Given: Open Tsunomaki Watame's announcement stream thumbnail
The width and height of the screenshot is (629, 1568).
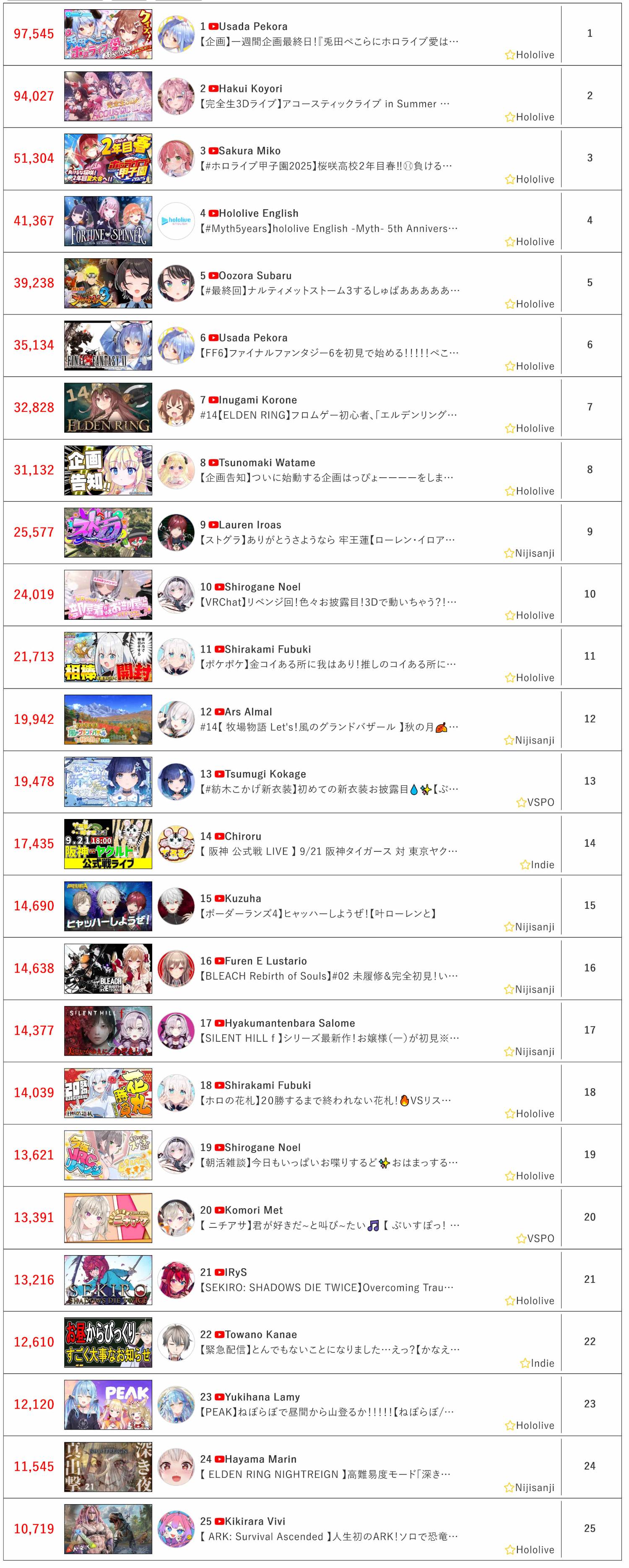Looking at the screenshot, I should (x=108, y=470).
